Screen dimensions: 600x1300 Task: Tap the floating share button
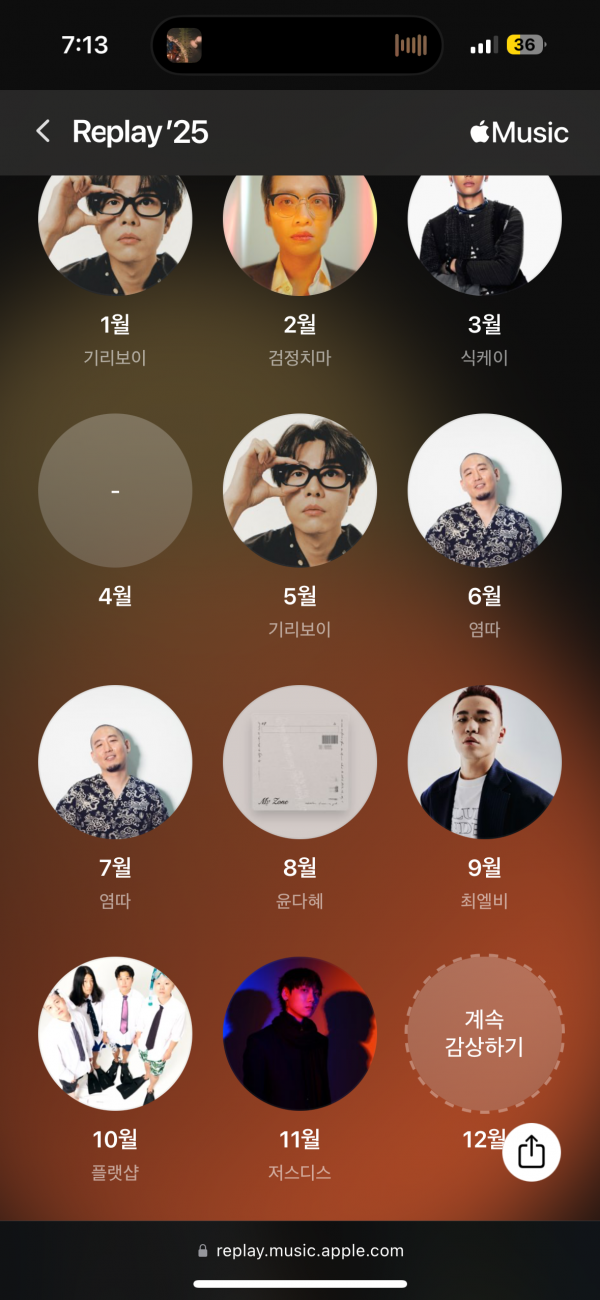click(x=531, y=1152)
